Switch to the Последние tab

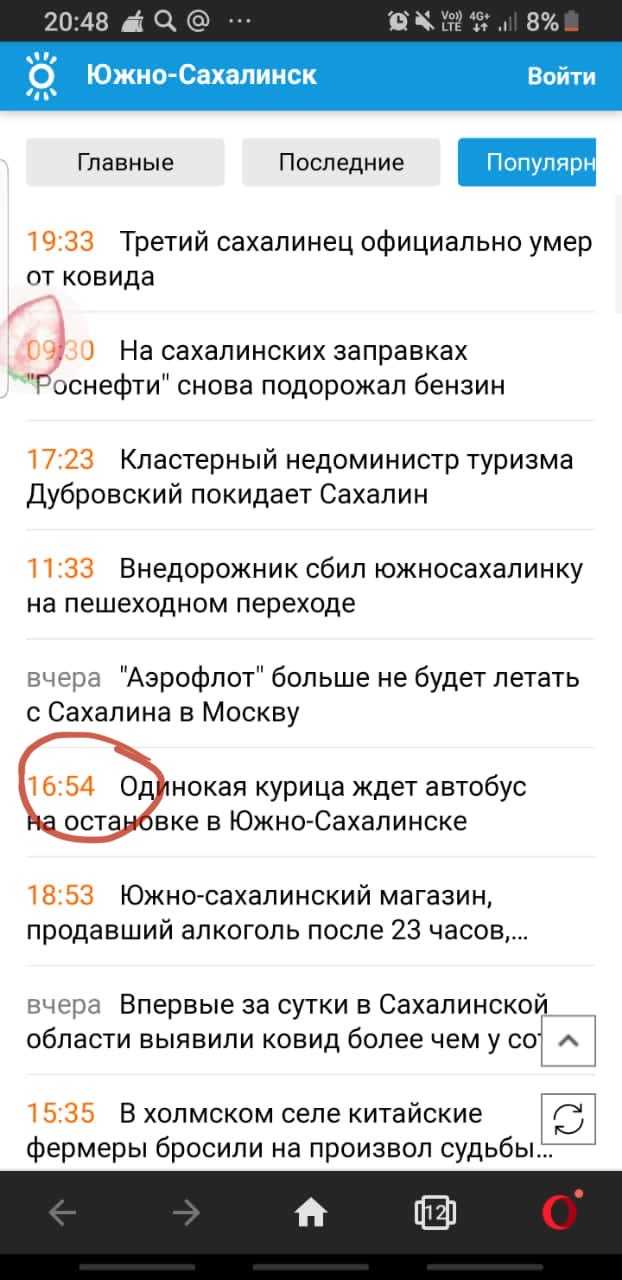[x=341, y=162]
